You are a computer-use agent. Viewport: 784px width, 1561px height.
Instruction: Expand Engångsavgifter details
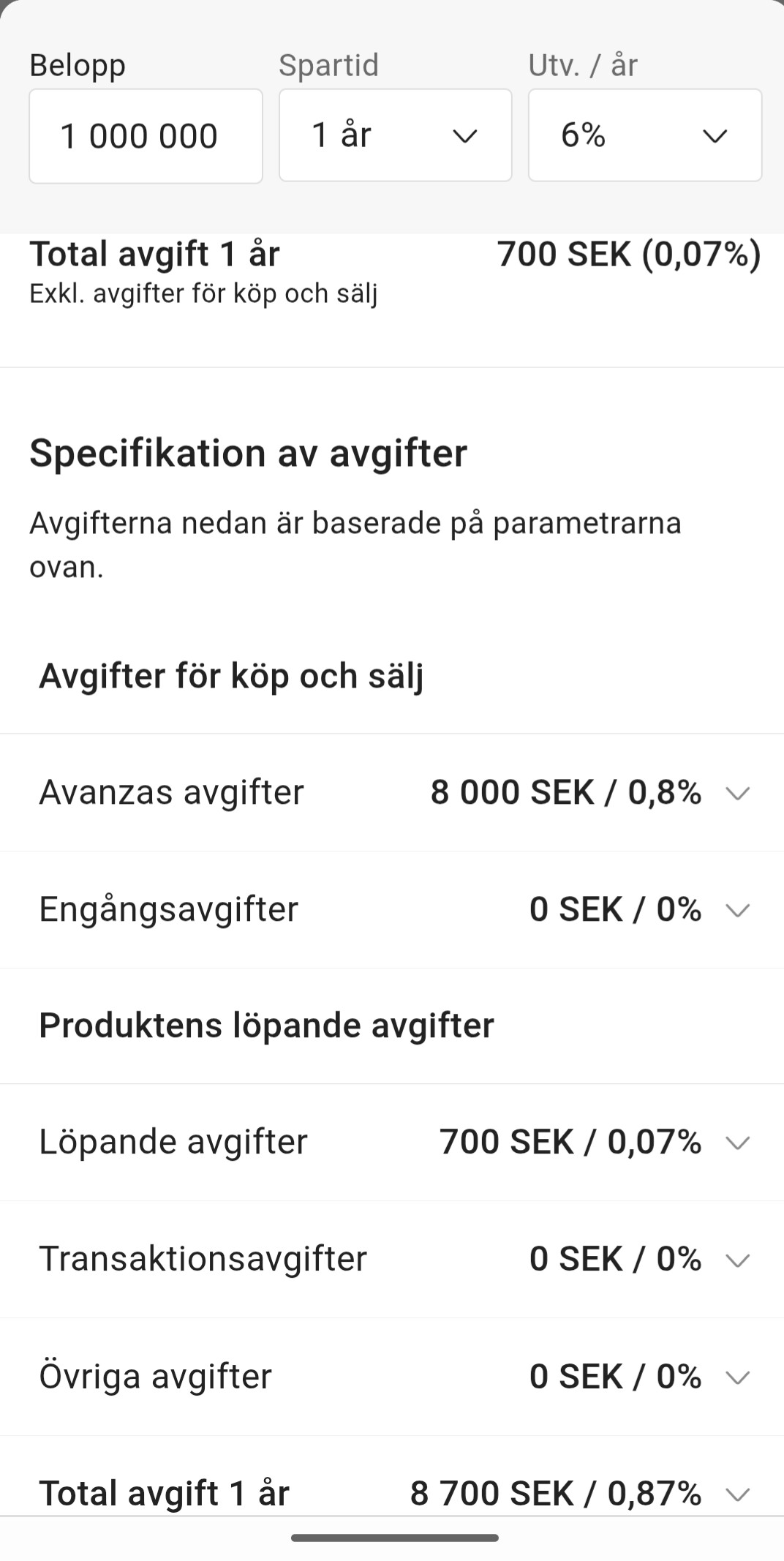(x=737, y=910)
